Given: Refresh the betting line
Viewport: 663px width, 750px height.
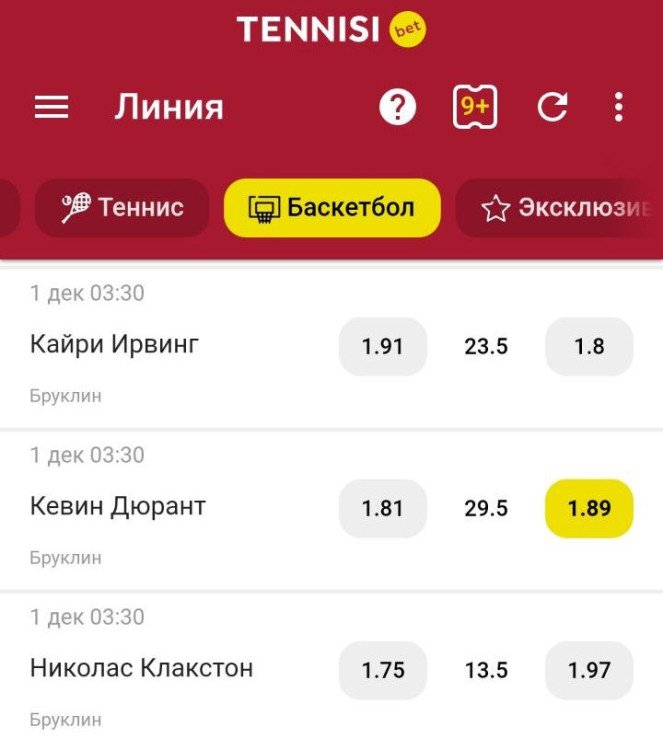Looking at the screenshot, I should click(x=552, y=107).
